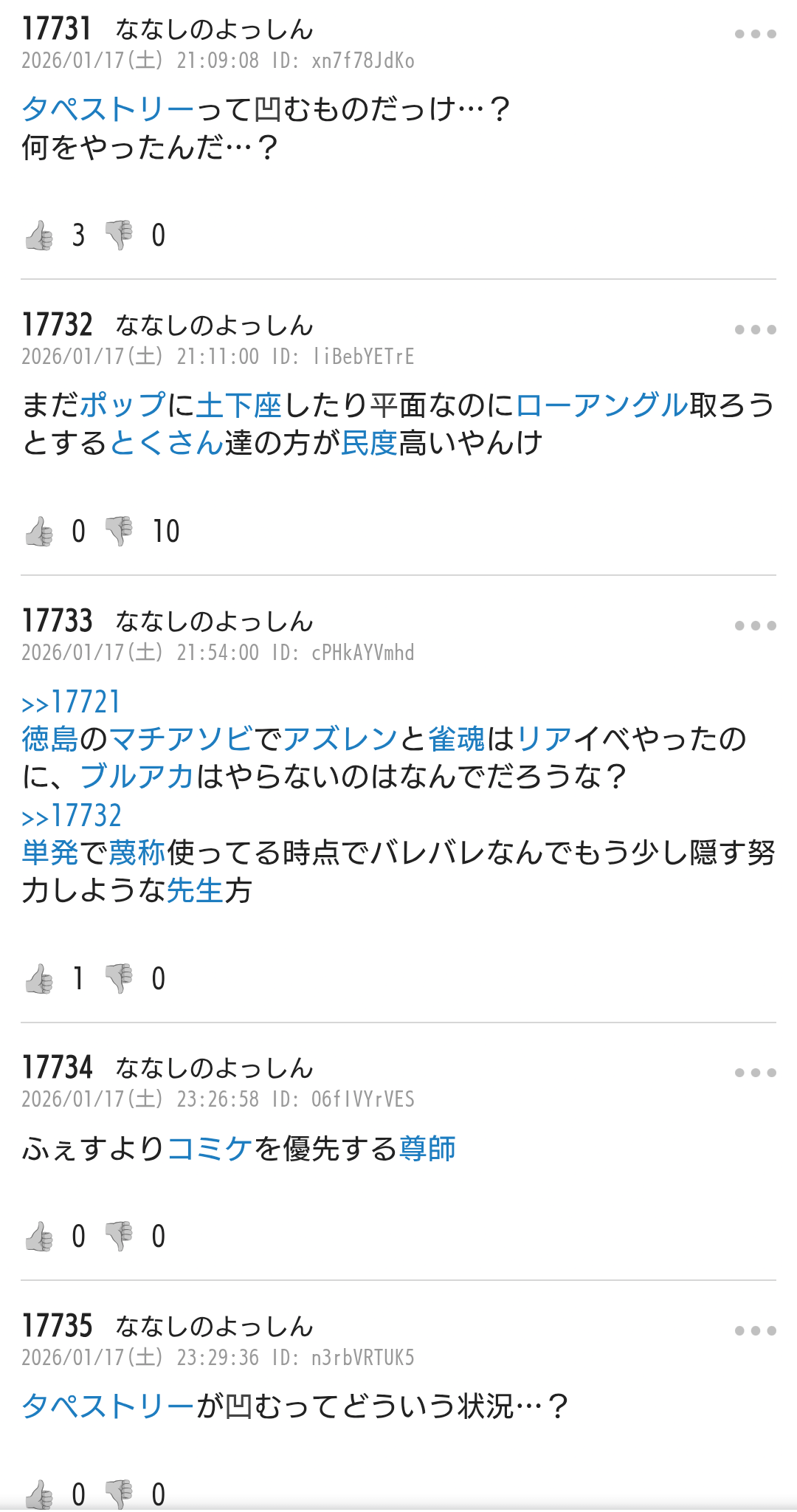Open the ブルアカ keyword link
The height and width of the screenshot is (1512, 797).
tap(137, 777)
